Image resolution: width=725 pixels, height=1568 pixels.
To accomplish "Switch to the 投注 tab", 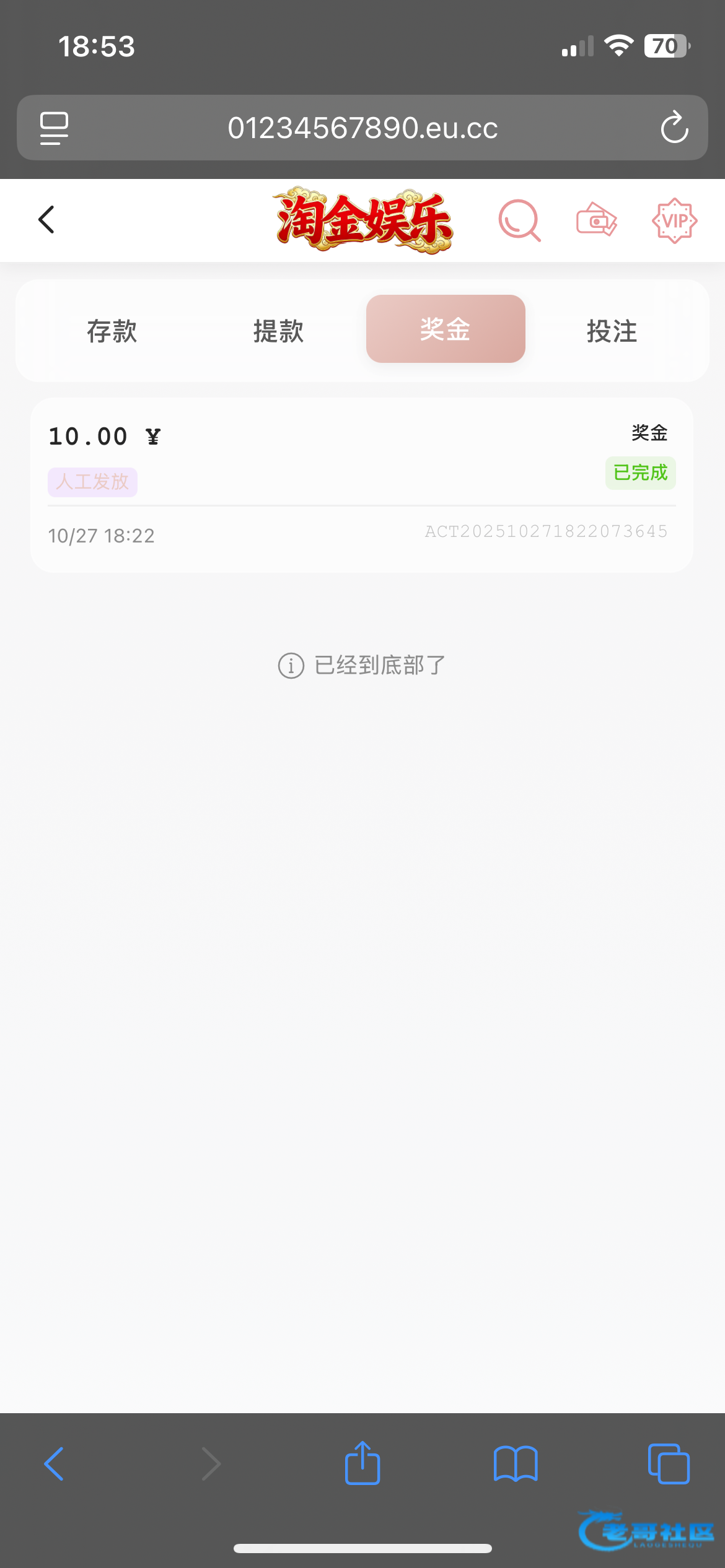I will coord(612,331).
